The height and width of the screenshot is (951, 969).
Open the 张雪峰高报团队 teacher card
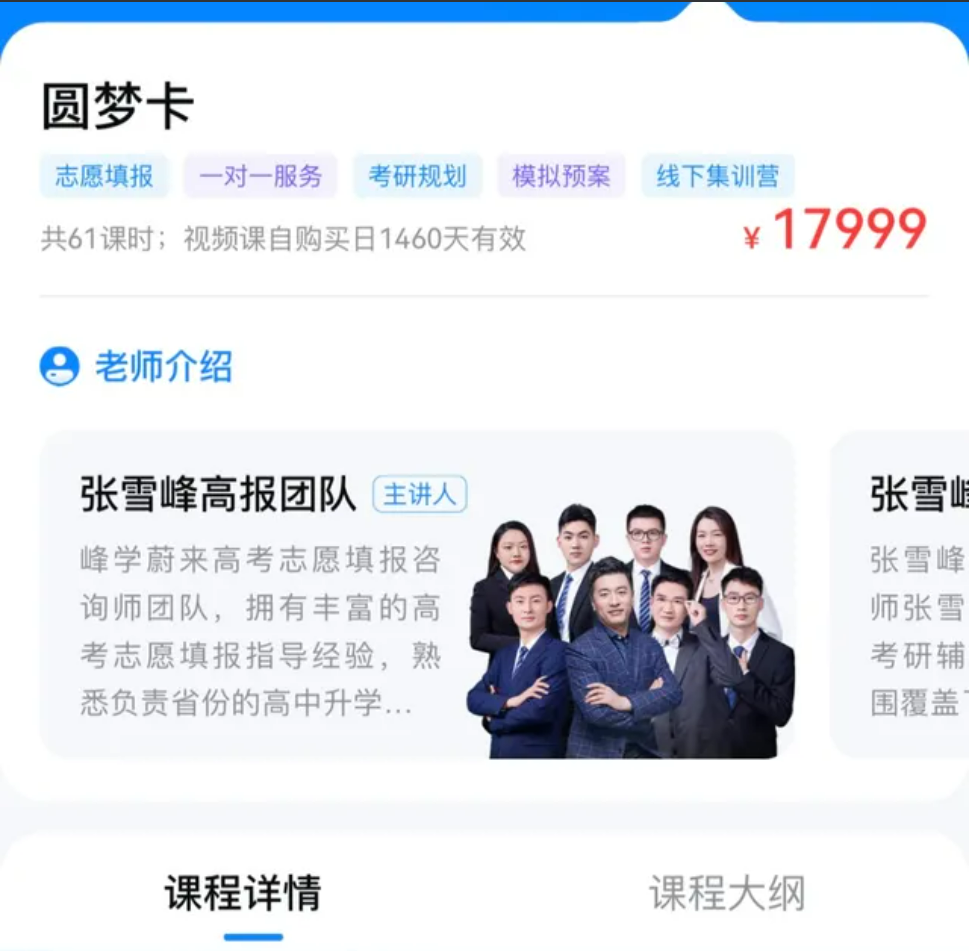pyautogui.click(x=416, y=594)
